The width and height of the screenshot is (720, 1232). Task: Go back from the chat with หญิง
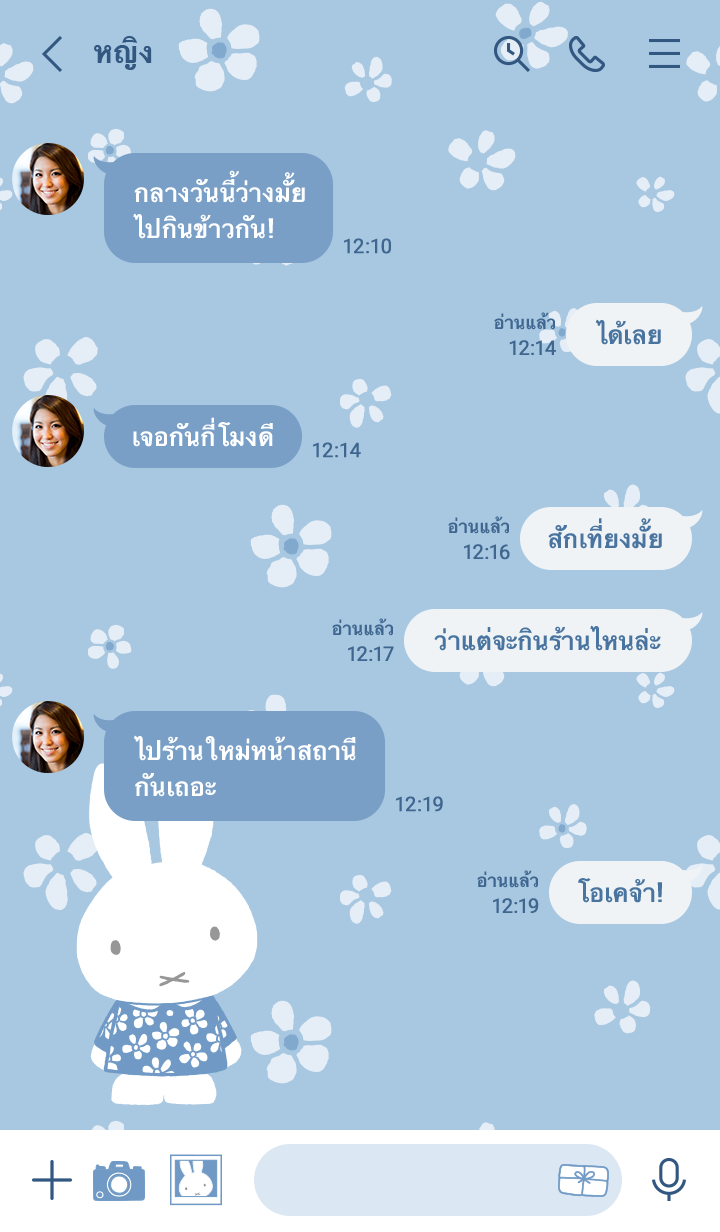pos(52,54)
